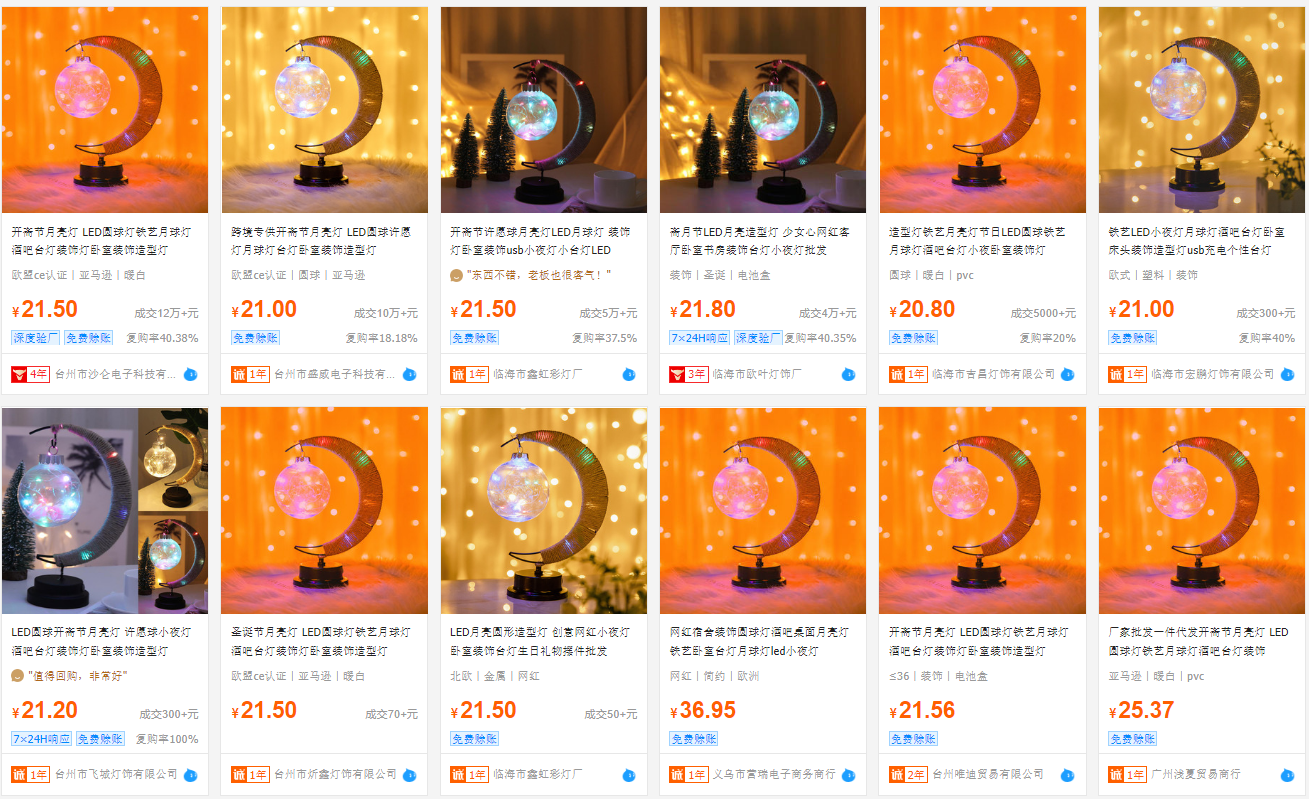Chat with seller 台州市盛威电子科技 via blue icon
This screenshot has height=799, width=1309.
[x=409, y=375]
